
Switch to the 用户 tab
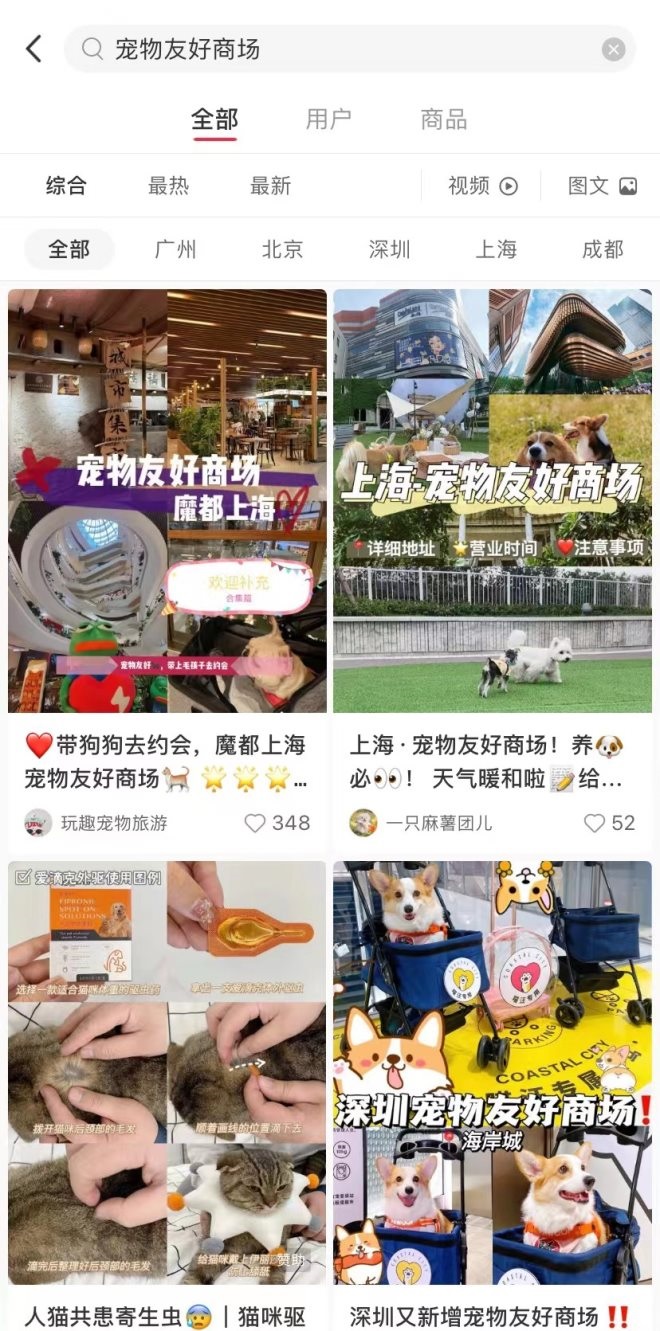(328, 120)
